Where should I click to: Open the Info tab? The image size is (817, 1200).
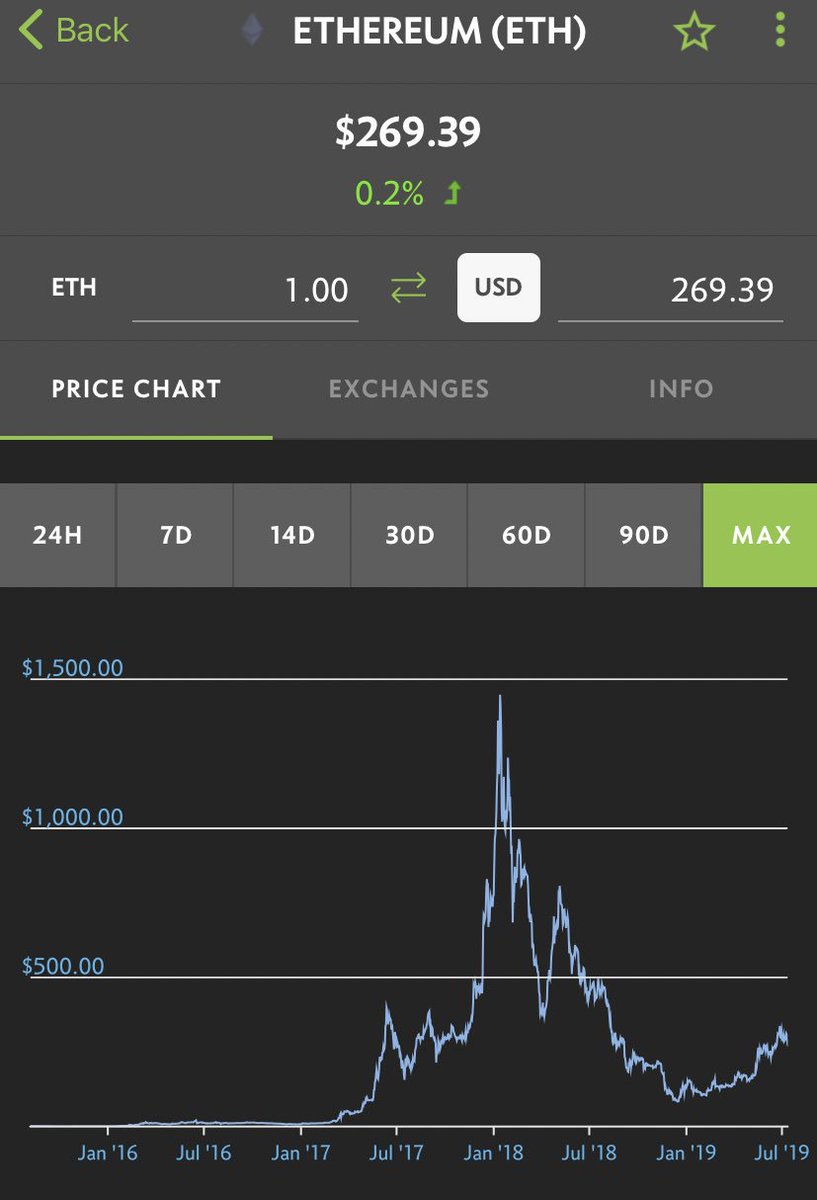coord(681,389)
